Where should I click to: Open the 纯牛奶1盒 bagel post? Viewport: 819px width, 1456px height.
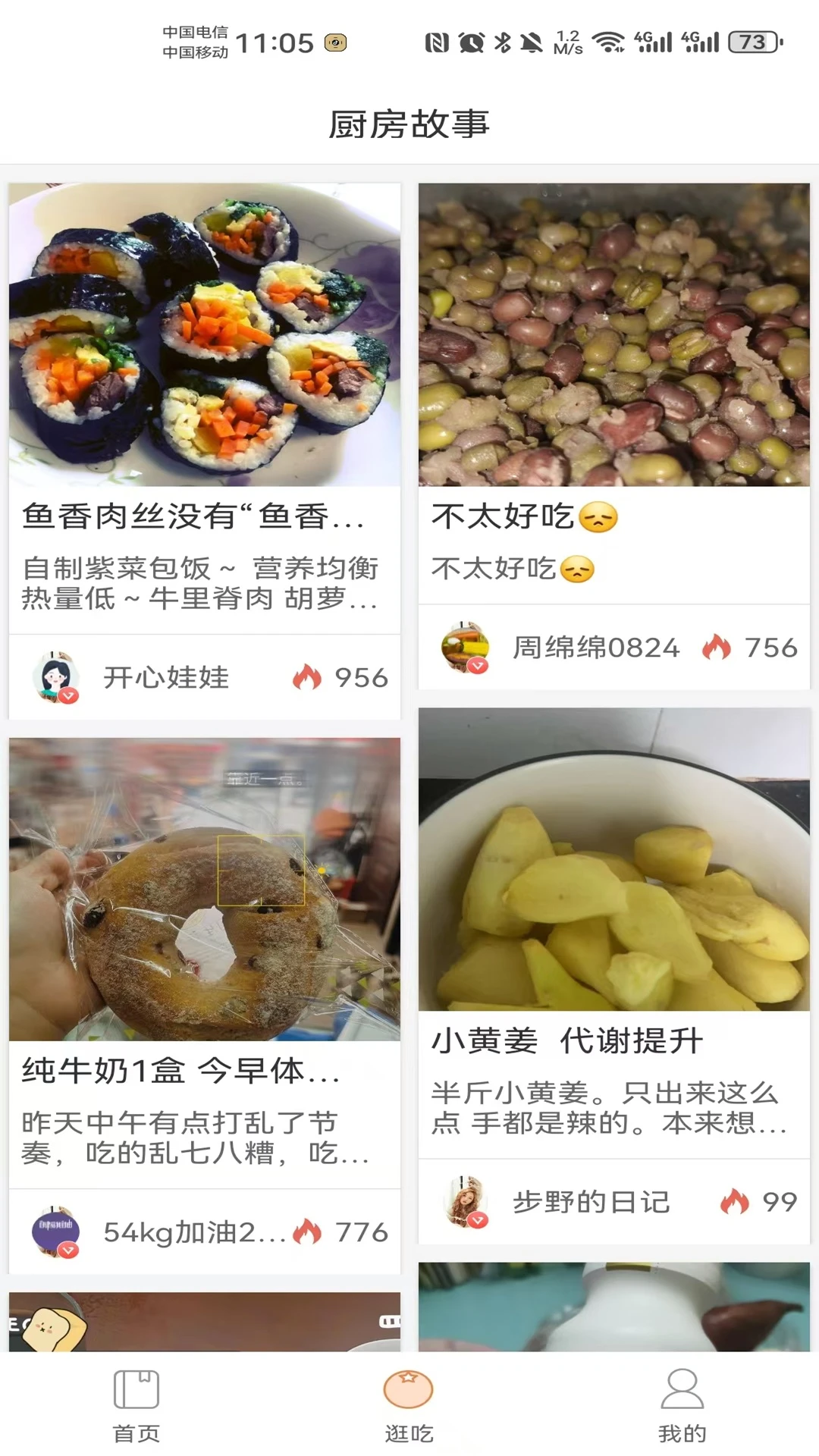pyautogui.click(x=205, y=889)
